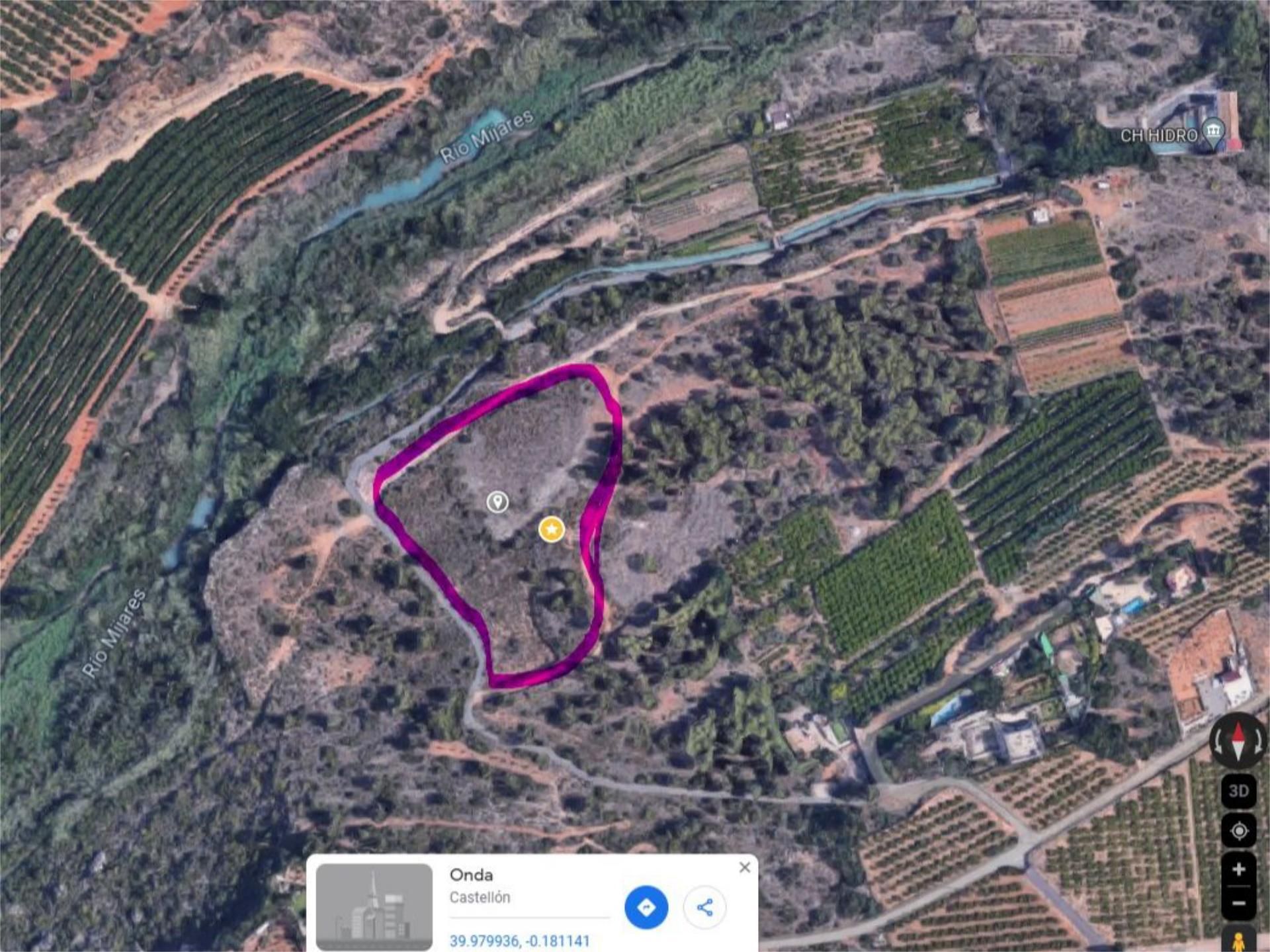Open coordinates 39.979936, -0.181141 link

click(519, 941)
